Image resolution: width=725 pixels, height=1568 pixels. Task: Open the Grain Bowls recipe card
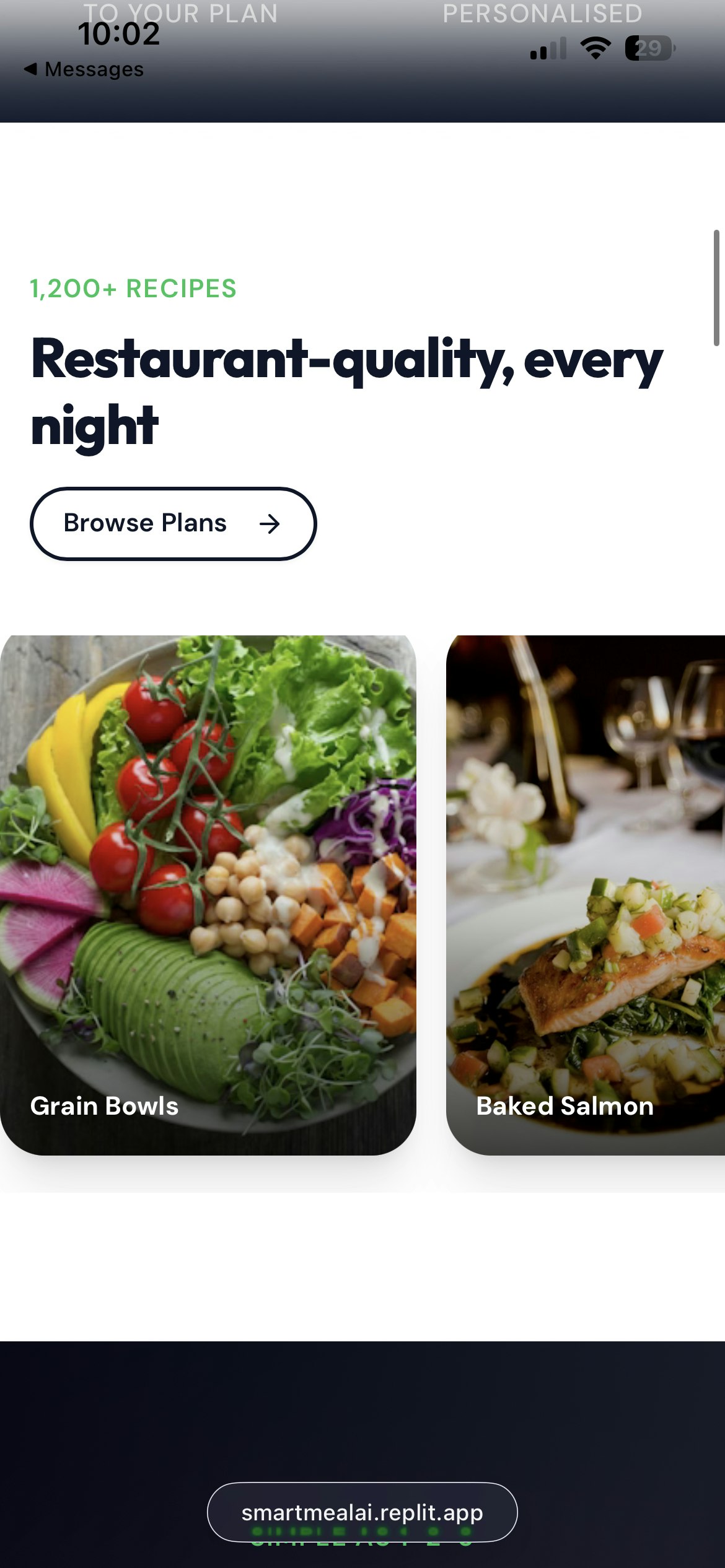click(208, 894)
